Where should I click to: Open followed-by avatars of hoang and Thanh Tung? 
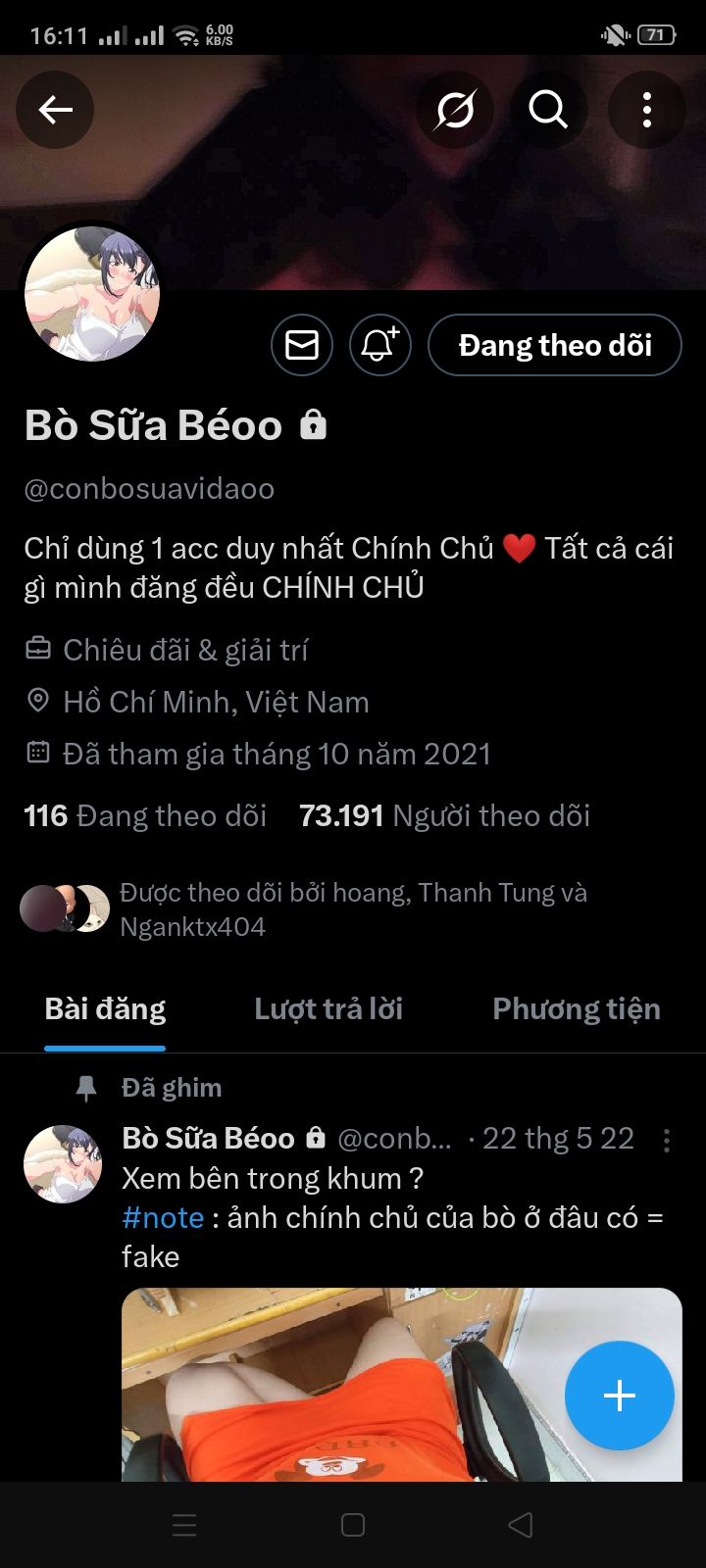coord(64,907)
